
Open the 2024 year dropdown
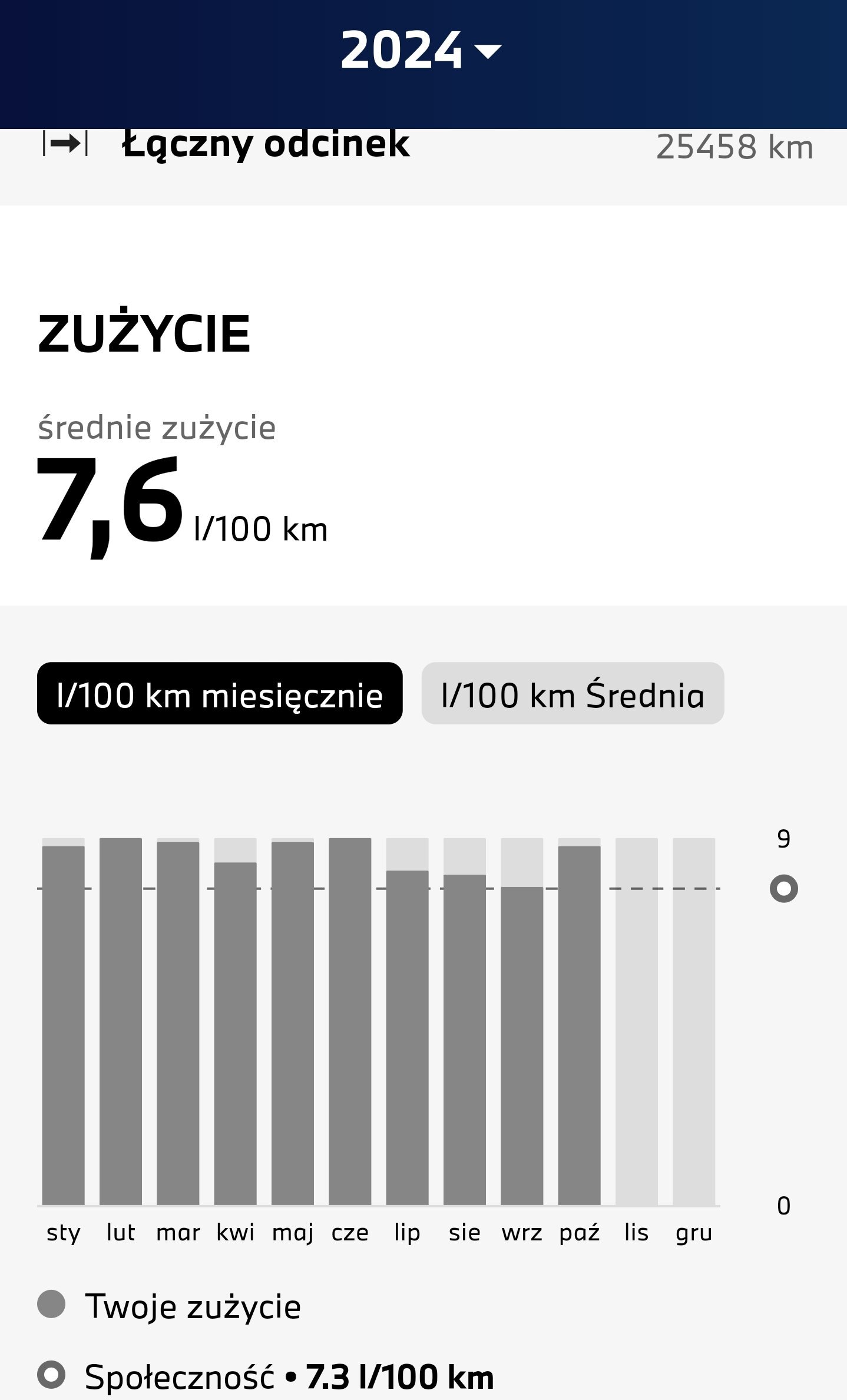coord(421,51)
